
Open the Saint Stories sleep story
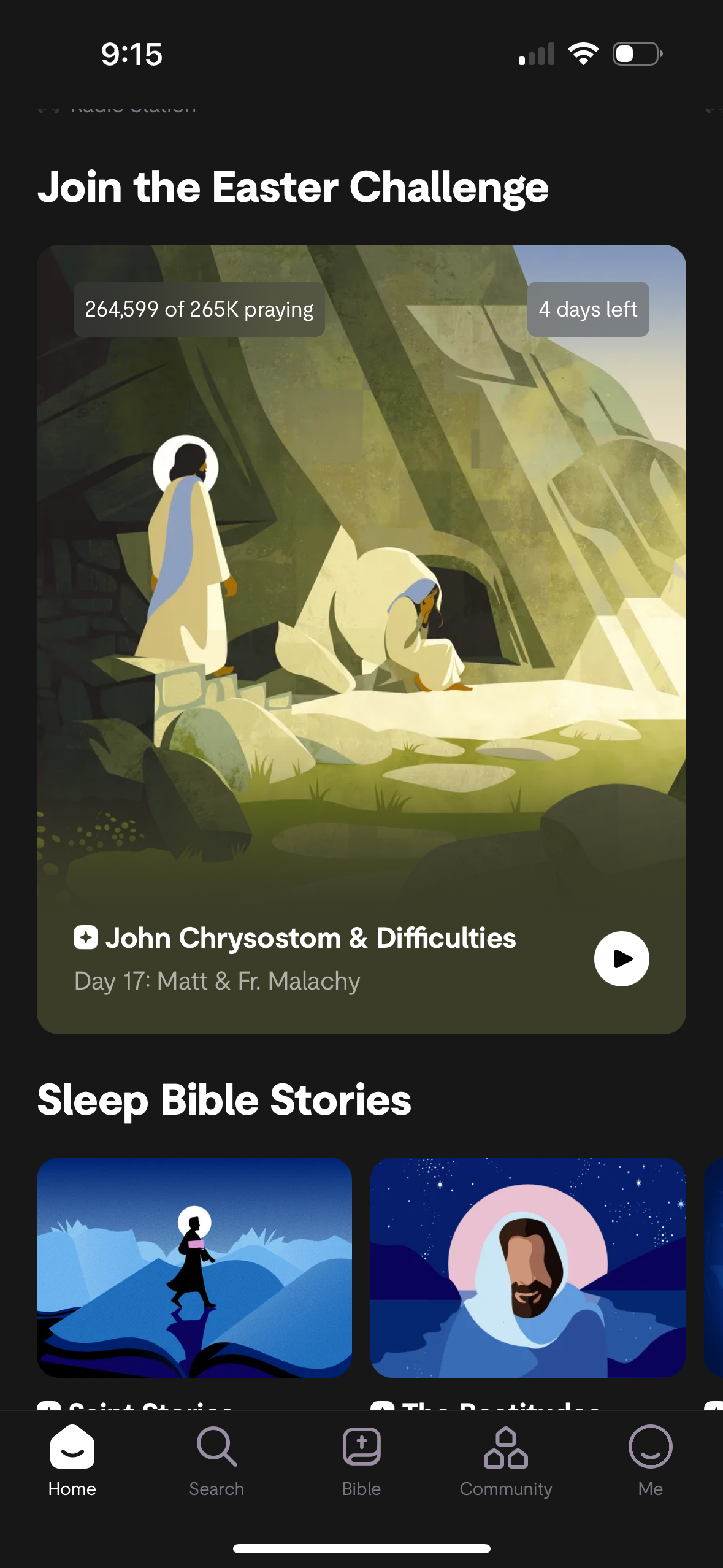click(x=194, y=1267)
